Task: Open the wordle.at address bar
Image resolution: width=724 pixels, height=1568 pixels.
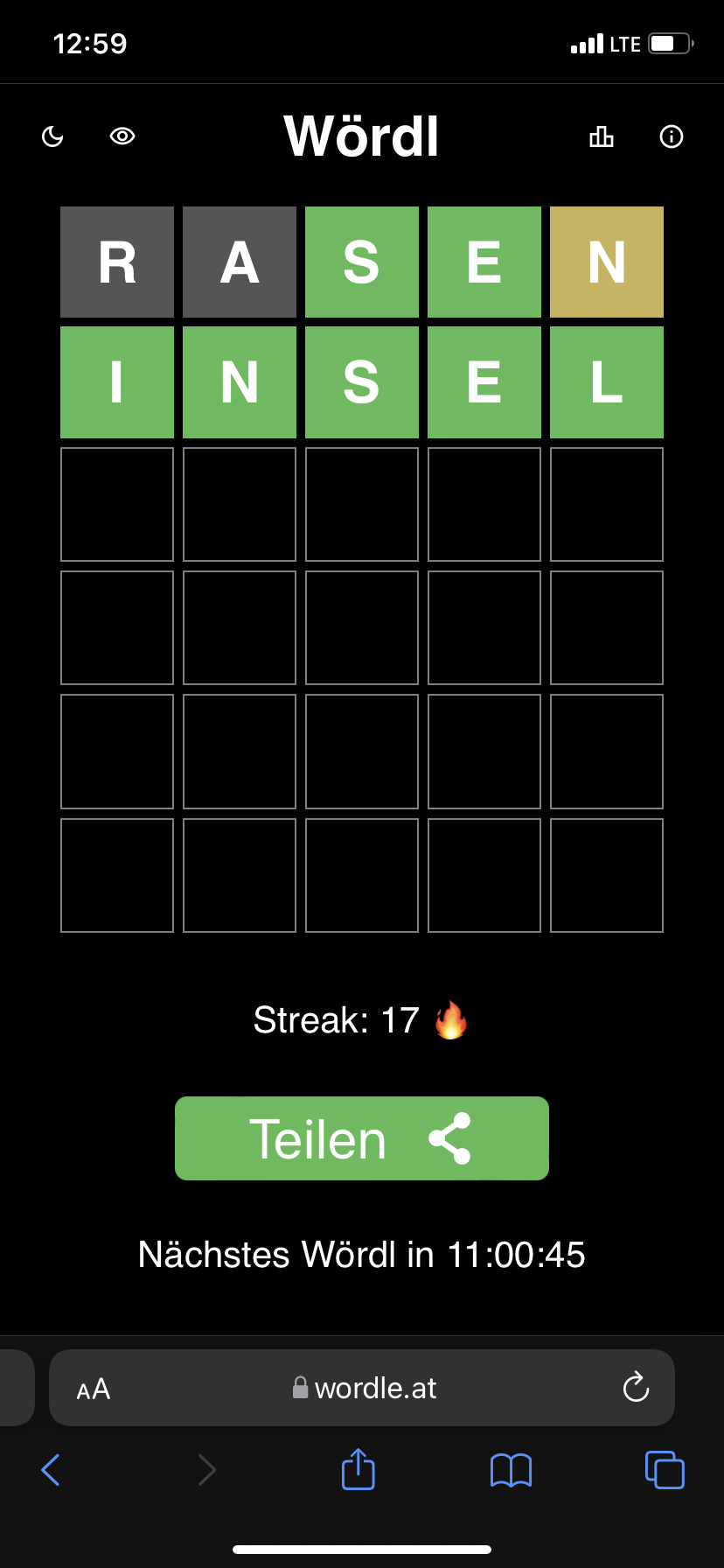Action: point(362,1388)
